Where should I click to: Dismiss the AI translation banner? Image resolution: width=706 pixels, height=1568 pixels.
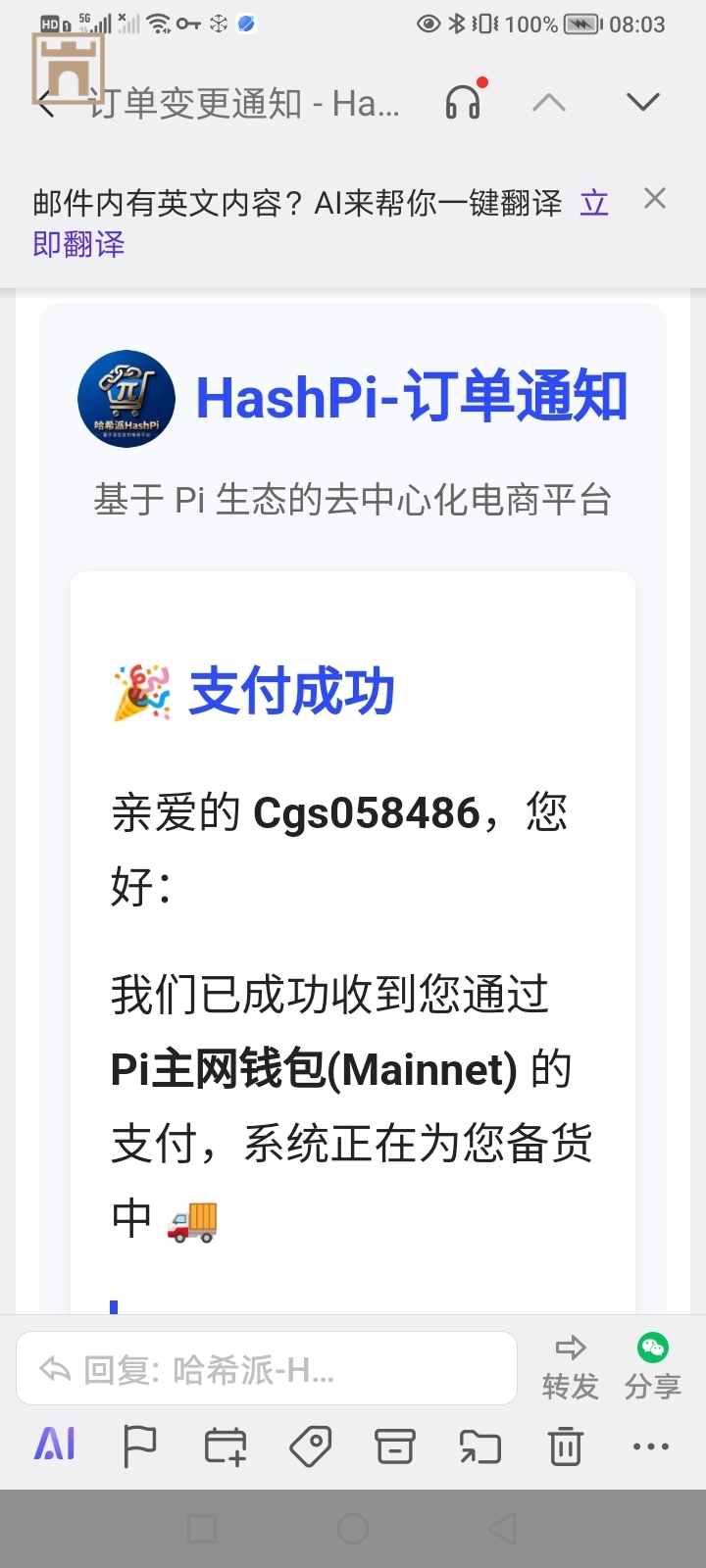655,199
